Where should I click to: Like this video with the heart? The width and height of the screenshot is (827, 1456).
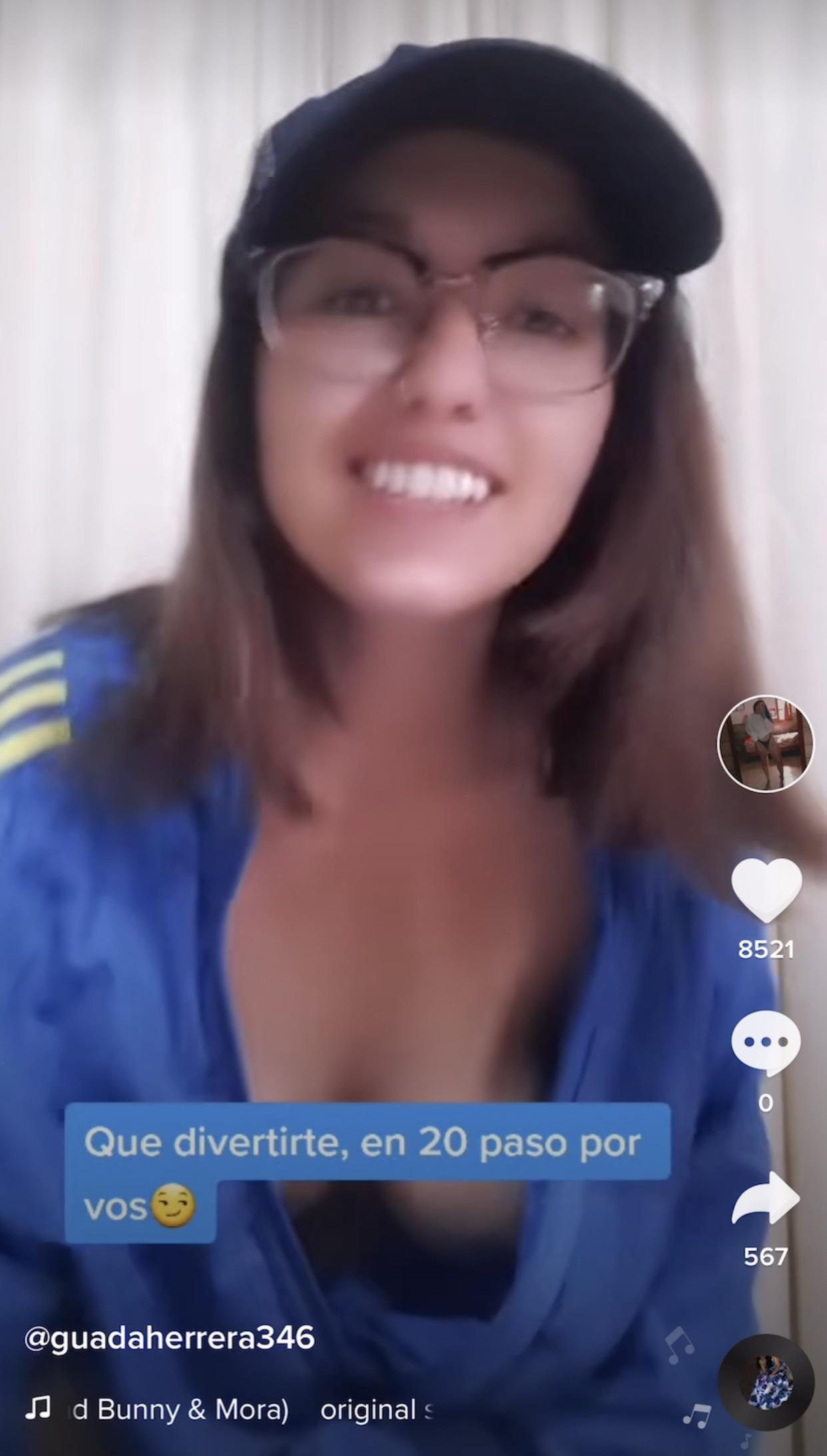[766, 891]
